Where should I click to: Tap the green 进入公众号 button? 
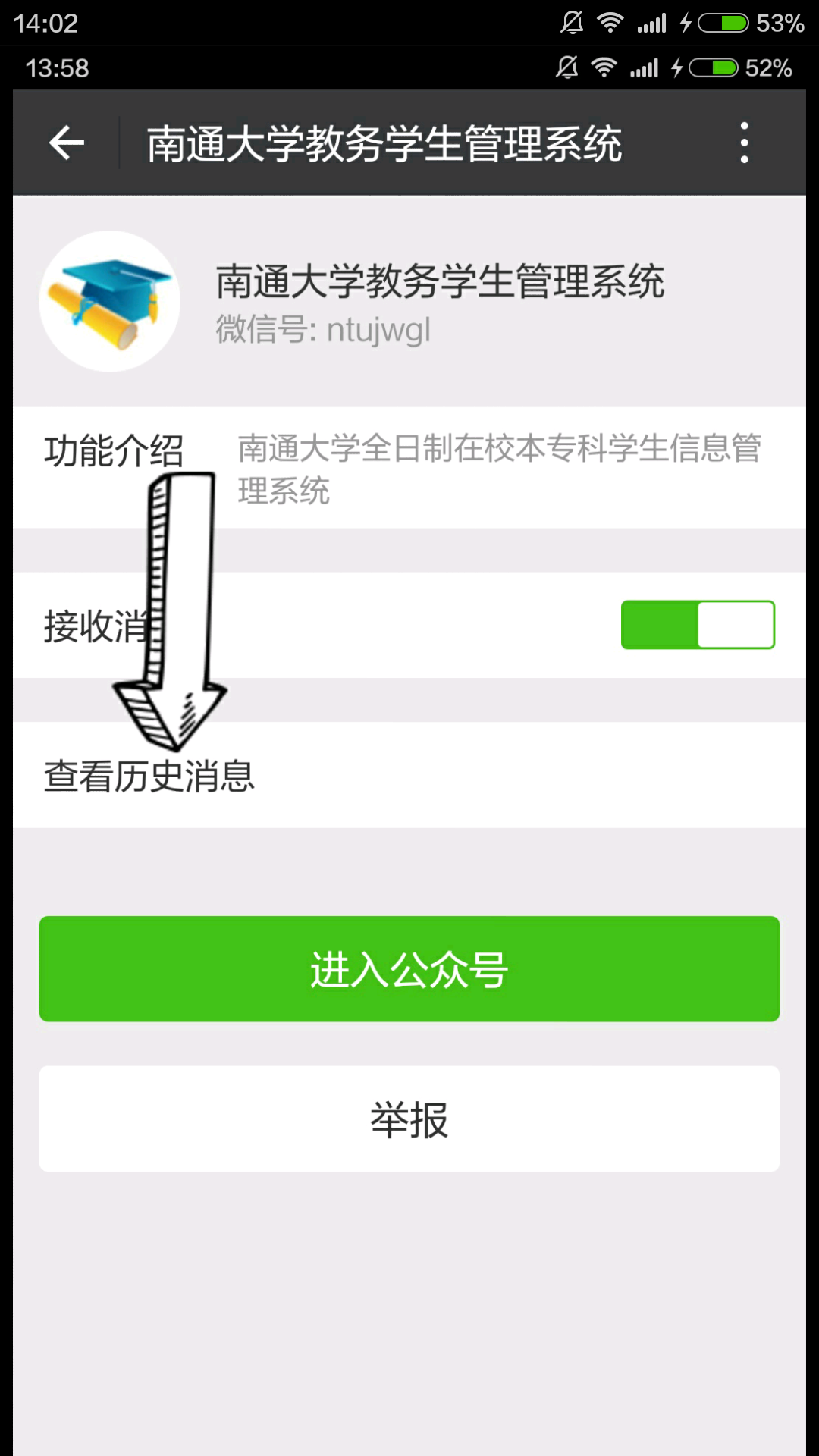tap(409, 968)
